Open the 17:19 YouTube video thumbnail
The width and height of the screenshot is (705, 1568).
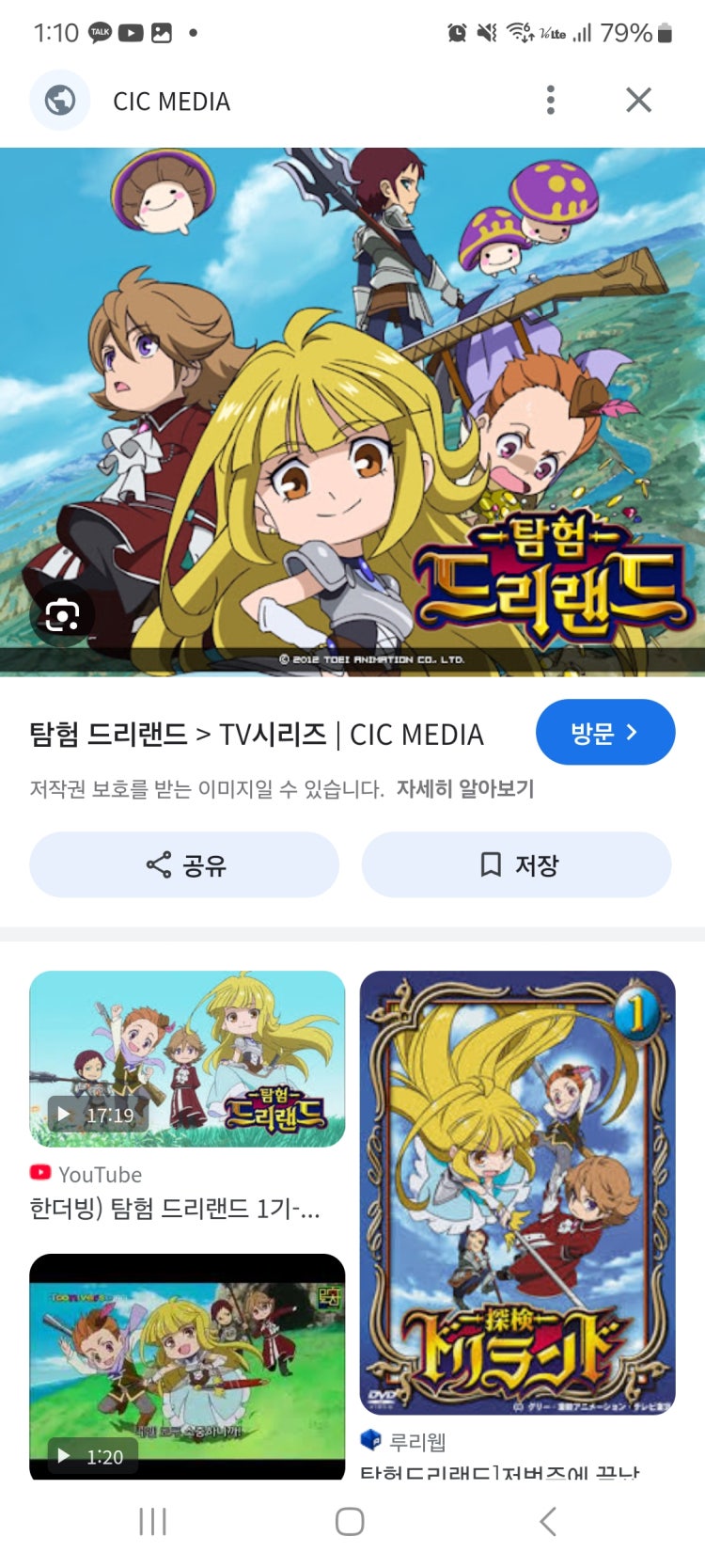coord(187,1058)
